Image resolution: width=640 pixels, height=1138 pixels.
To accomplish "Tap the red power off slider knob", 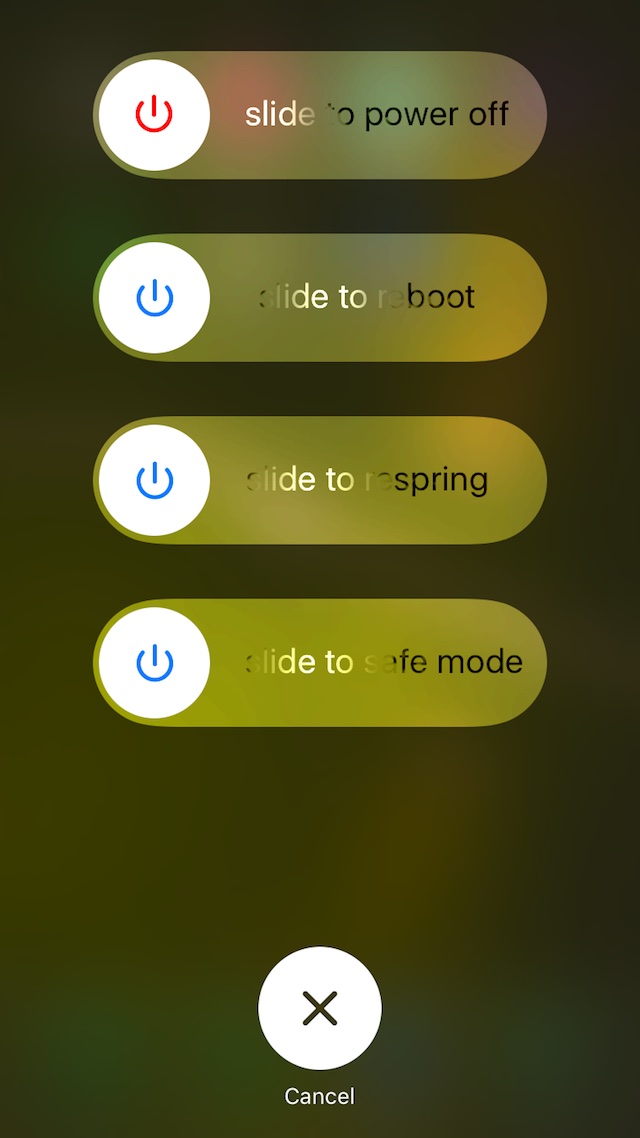I will [154, 115].
